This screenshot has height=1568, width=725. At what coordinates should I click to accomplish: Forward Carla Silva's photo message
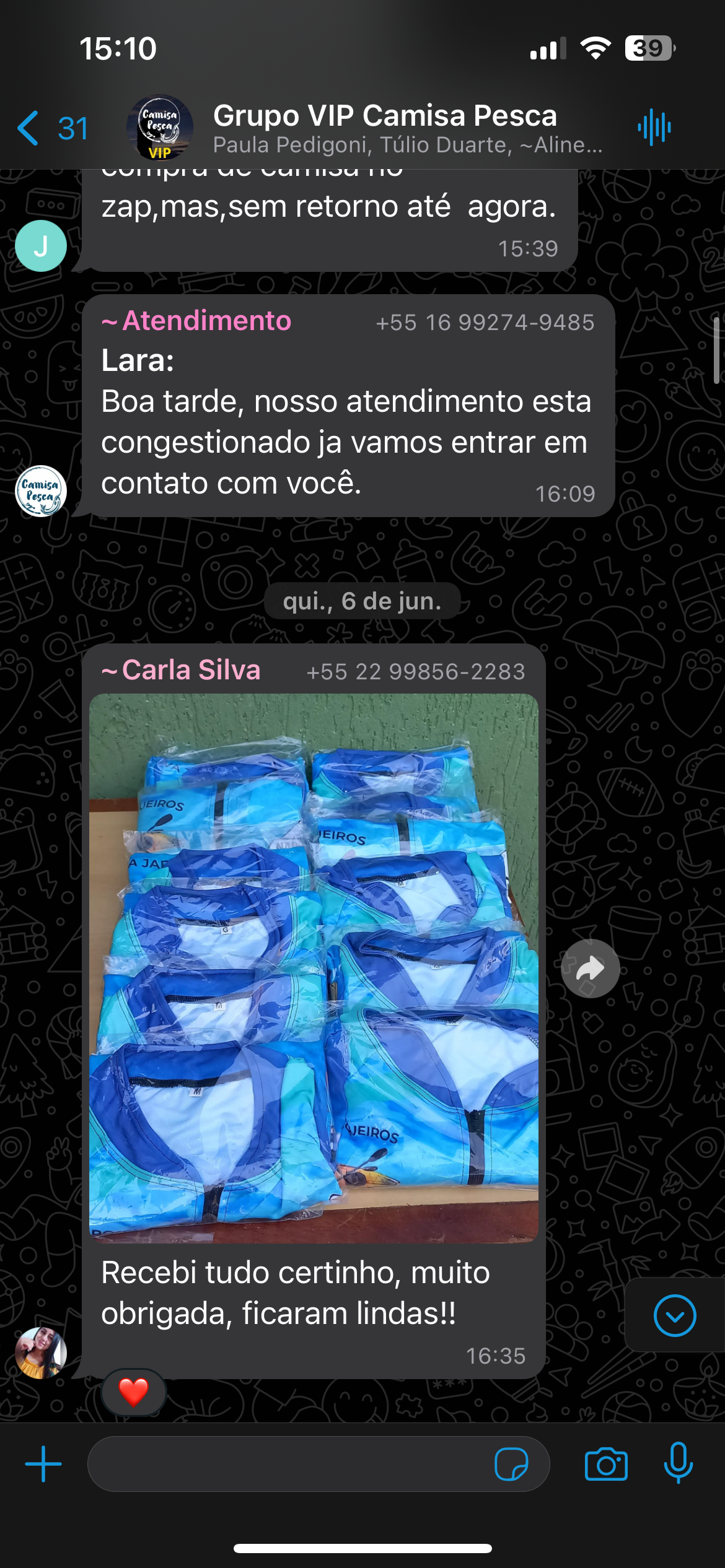tap(590, 969)
